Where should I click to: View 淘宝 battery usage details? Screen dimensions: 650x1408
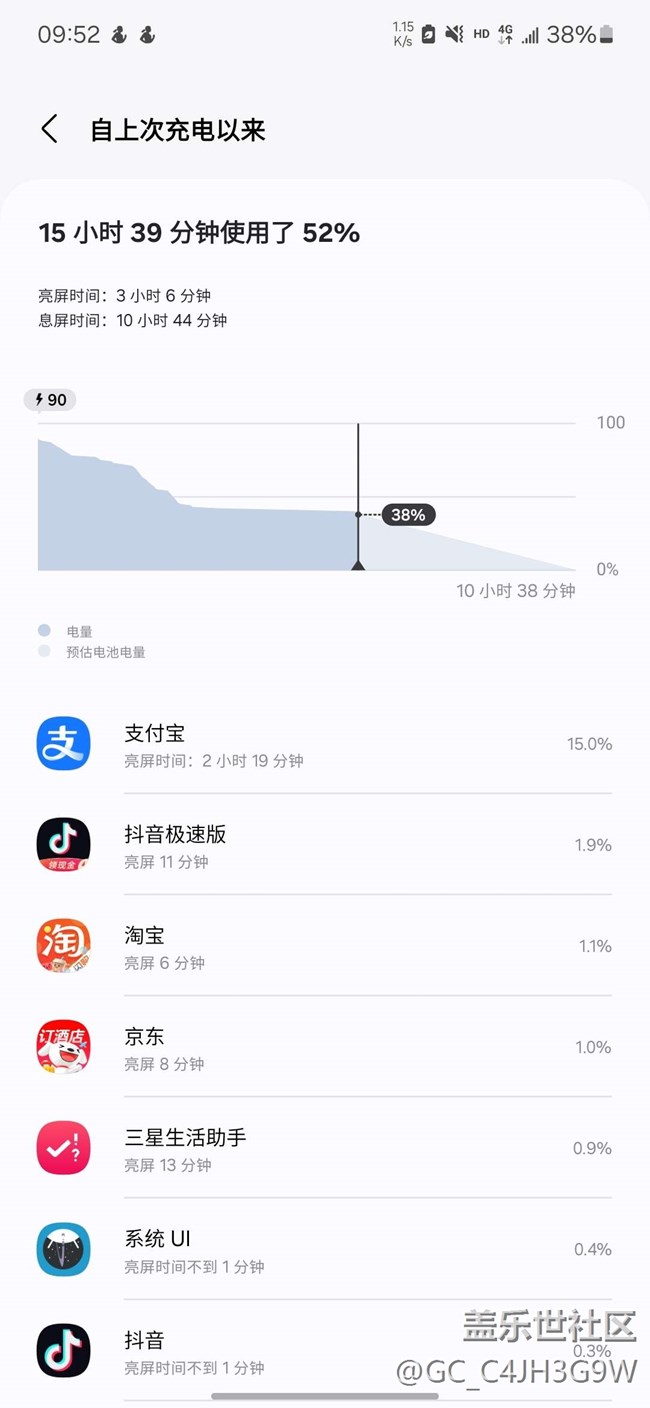point(325,946)
